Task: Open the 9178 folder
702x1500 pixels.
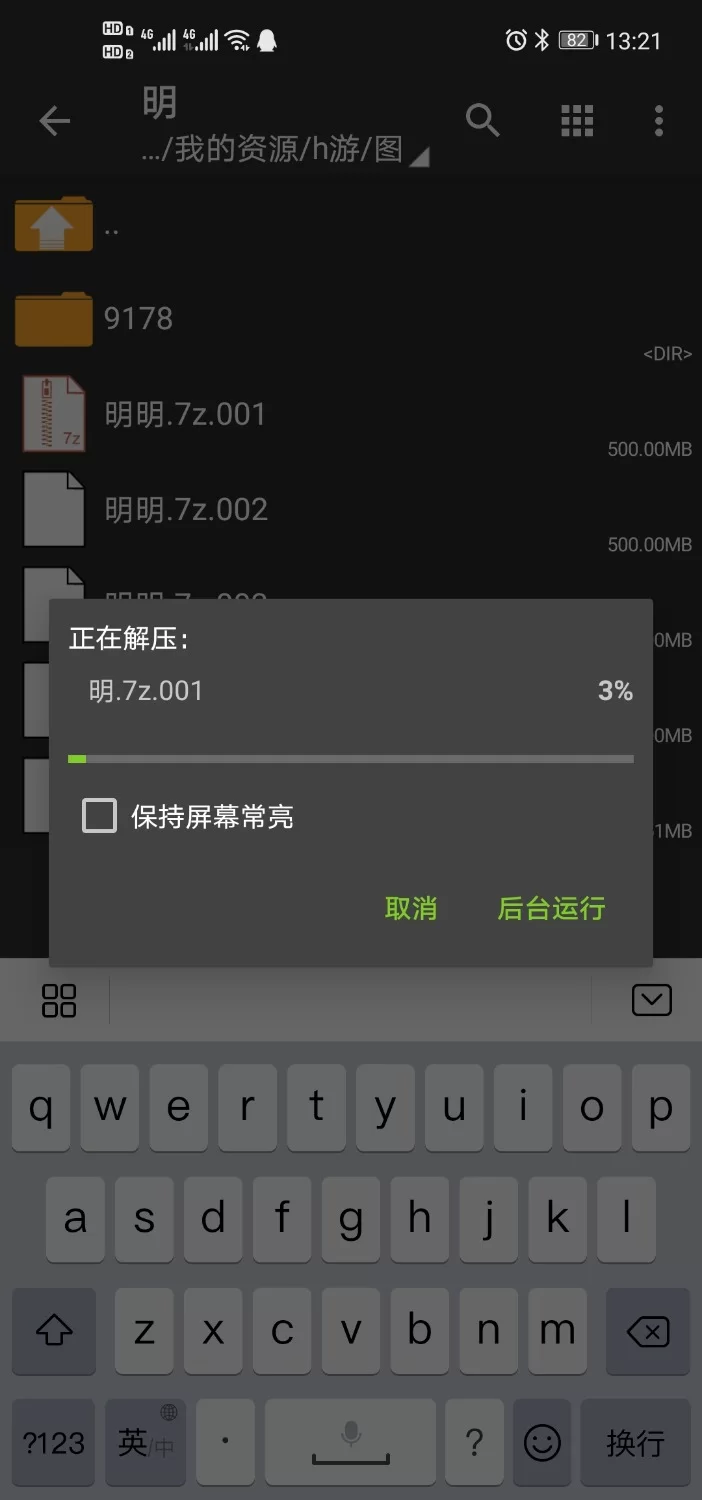Action: pyautogui.click(x=138, y=318)
